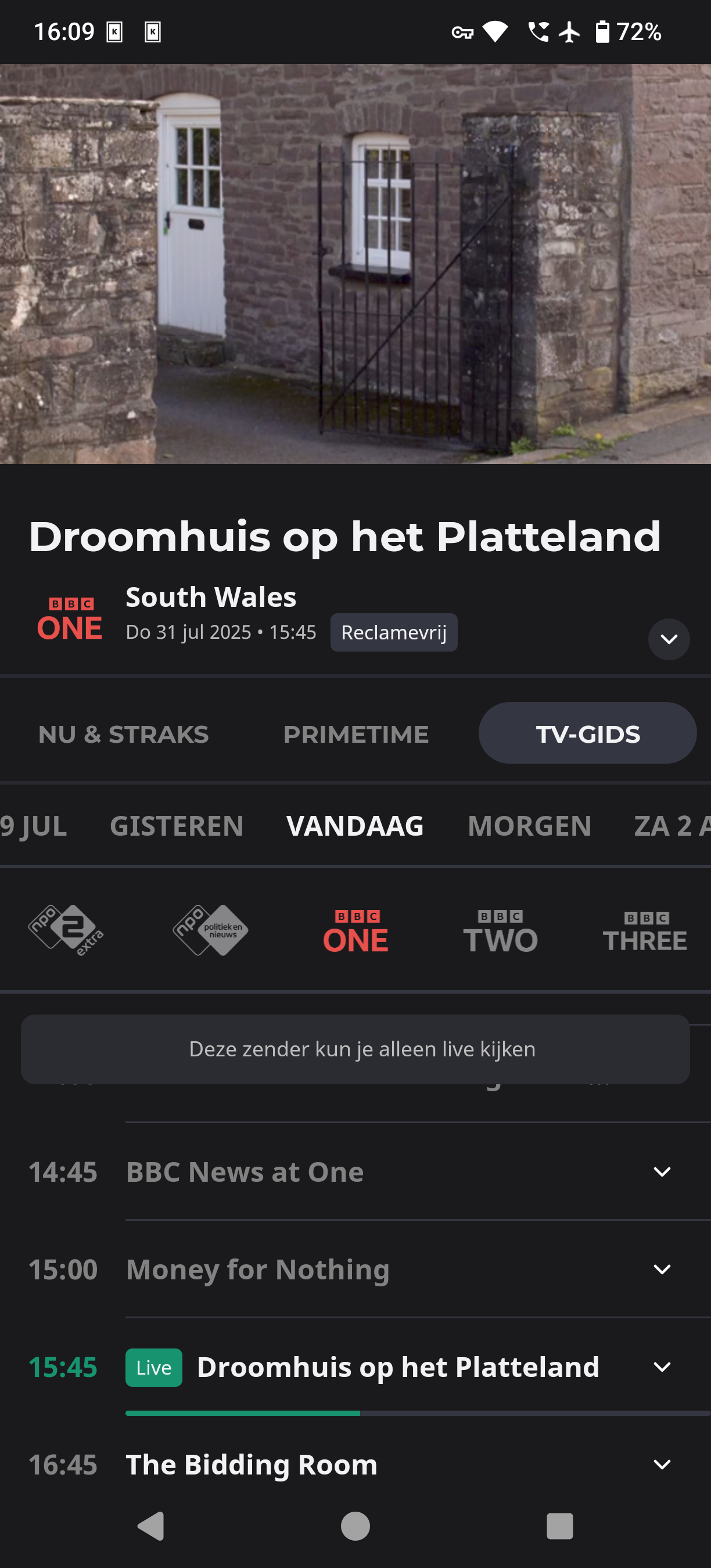The image size is (711, 1568).
Task: Switch to the BBC Three channel
Action: pyautogui.click(x=645, y=932)
